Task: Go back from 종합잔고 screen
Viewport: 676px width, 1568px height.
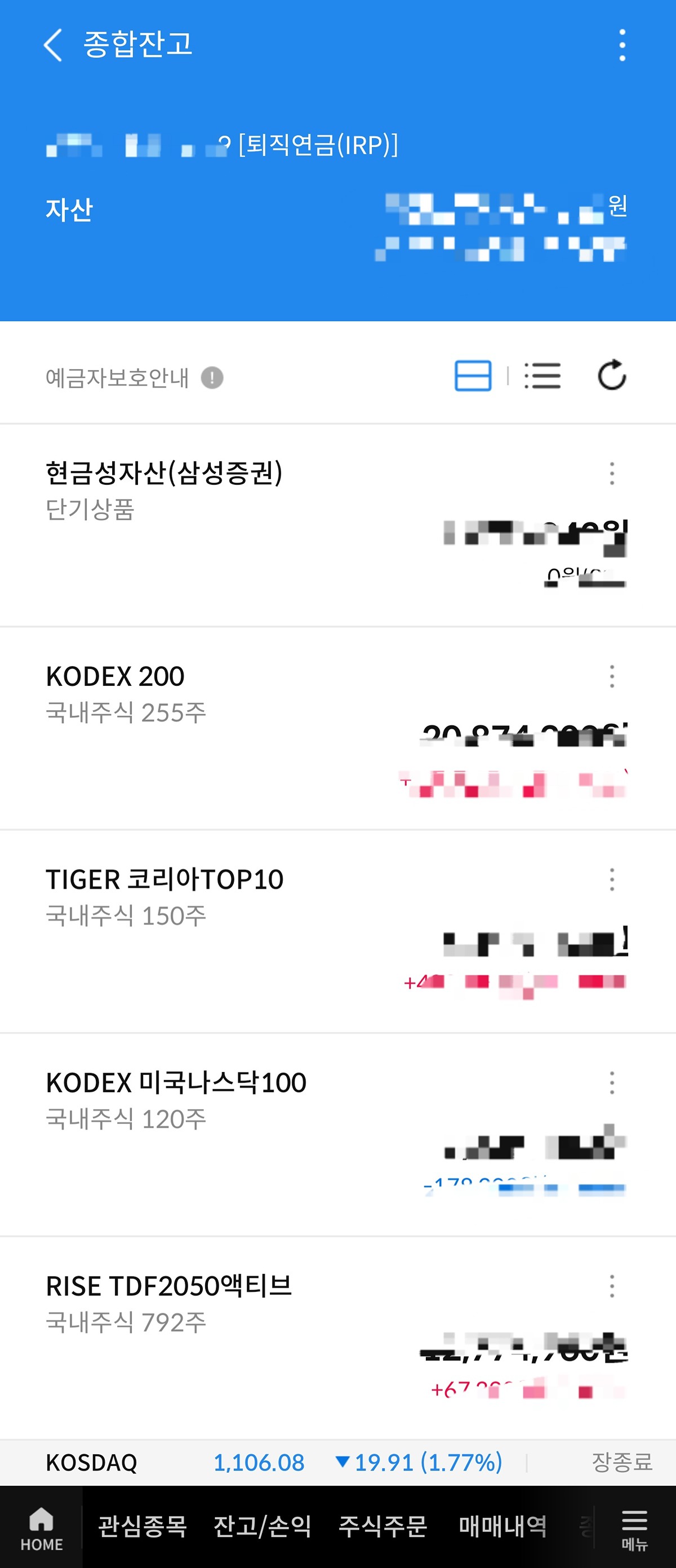Action: point(53,45)
